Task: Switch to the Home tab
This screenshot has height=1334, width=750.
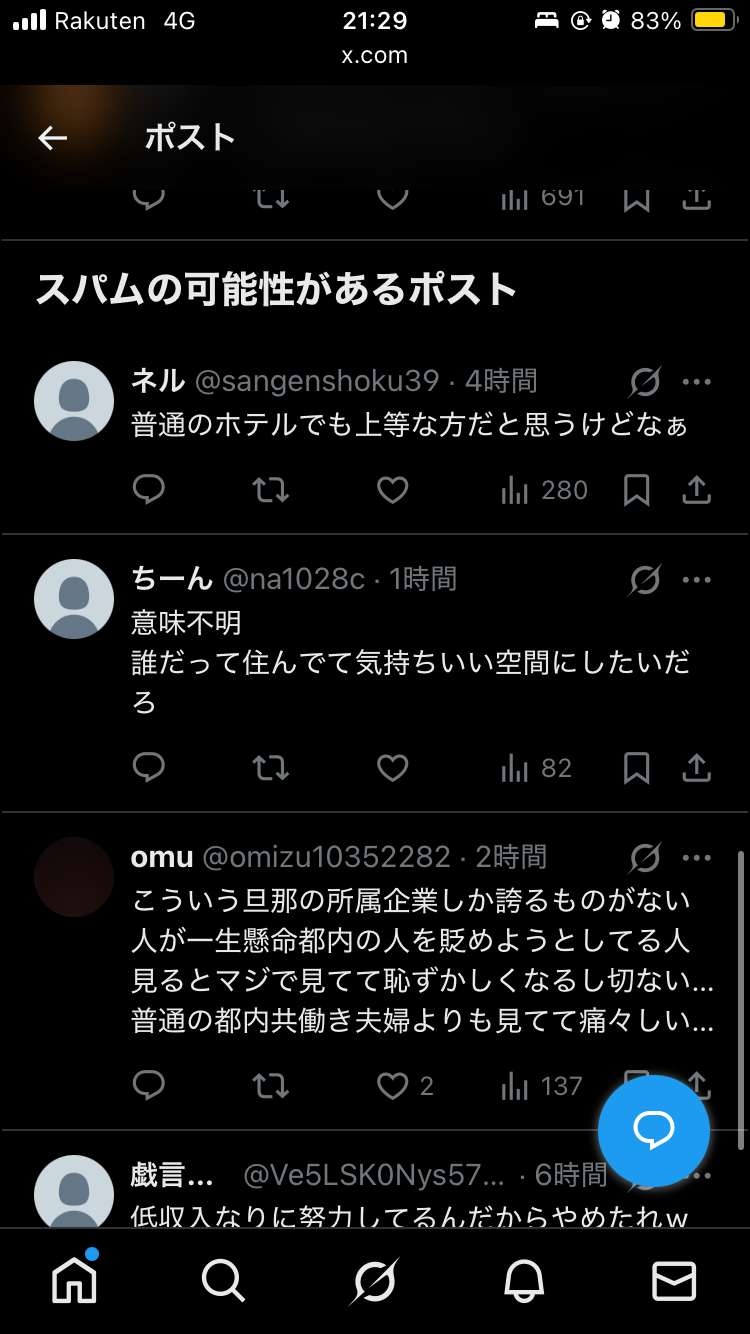Action: coord(76,1280)
